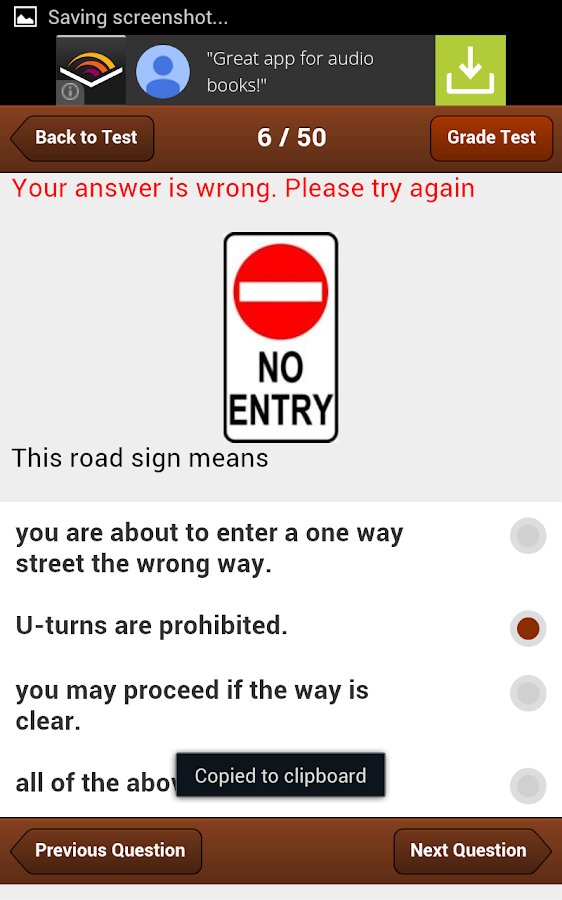Open the ad info icon
Viewport: 562px width, 900px height.
(x=70, y=91)
